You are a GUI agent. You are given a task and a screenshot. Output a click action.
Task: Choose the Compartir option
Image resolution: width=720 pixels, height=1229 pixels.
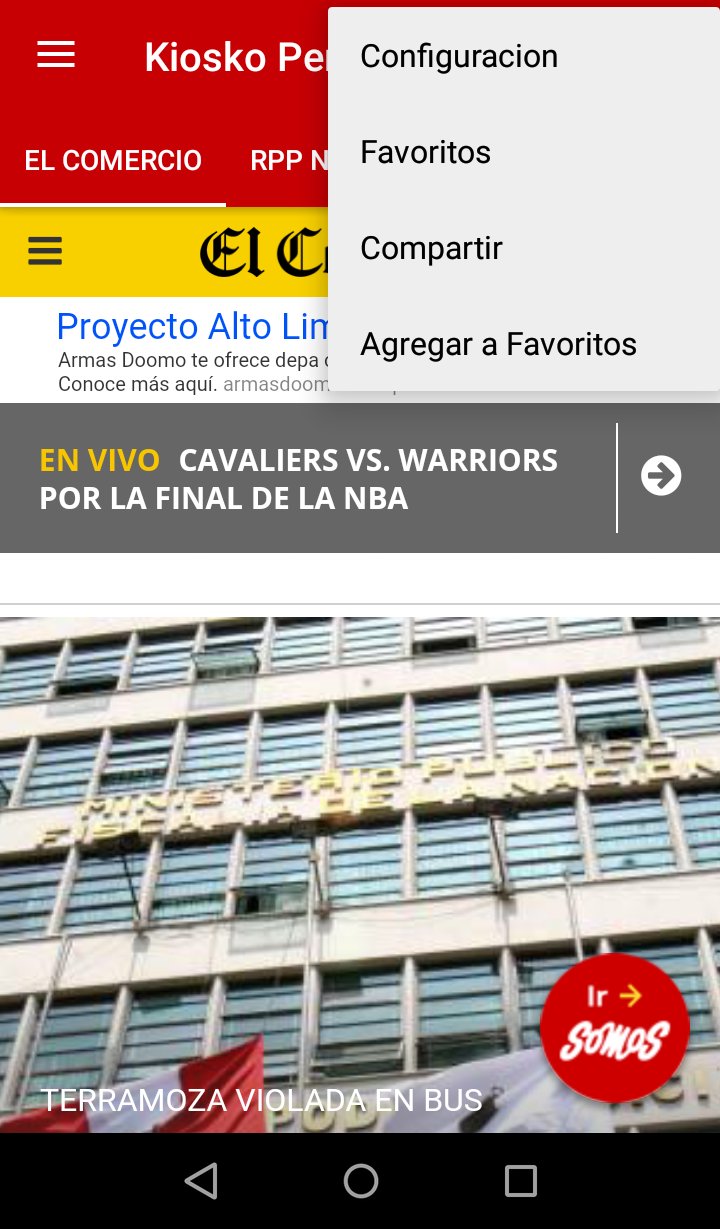[431, 249]
